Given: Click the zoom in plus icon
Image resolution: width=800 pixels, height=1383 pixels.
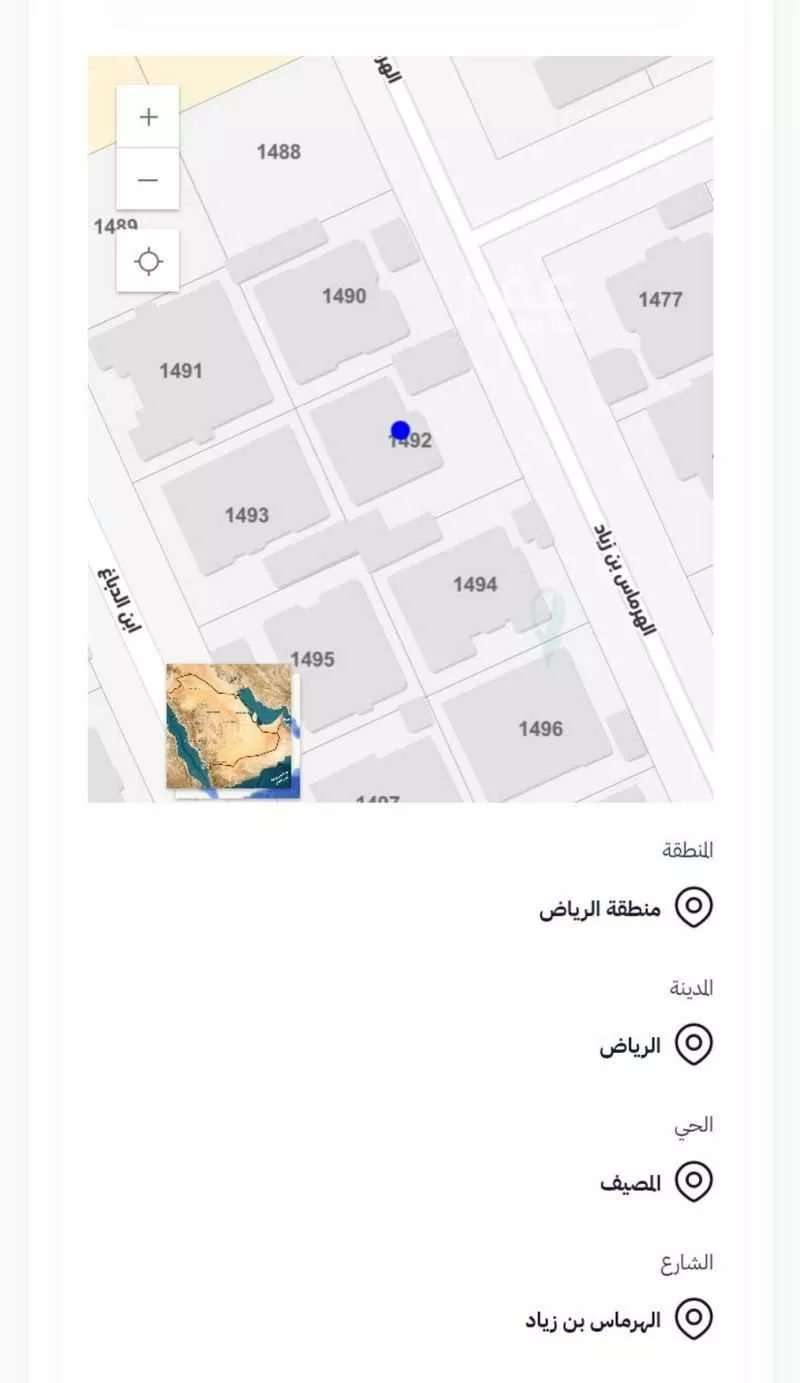Looking at the screenshot, I should [x=147, y=115].
